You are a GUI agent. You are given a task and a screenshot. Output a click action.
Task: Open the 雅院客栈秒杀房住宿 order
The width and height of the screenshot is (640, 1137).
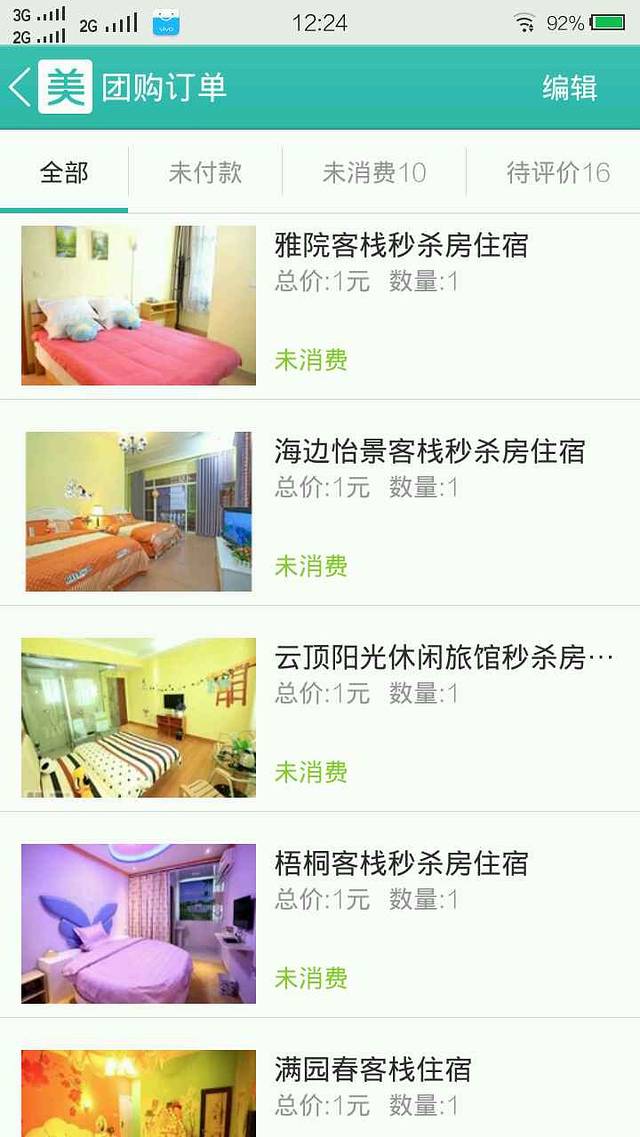(x=400, y=245)
